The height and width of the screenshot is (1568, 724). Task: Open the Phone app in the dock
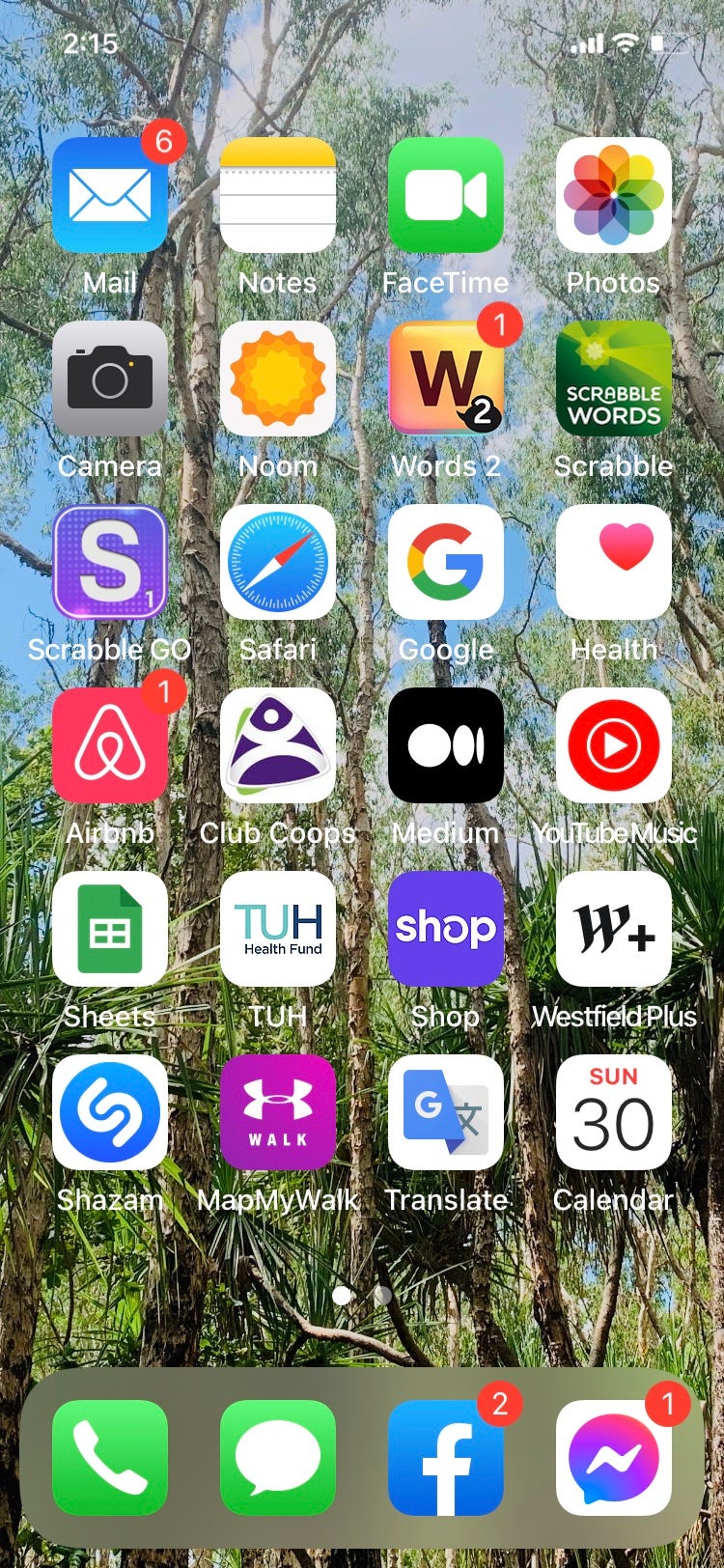tap(110, 1458)
